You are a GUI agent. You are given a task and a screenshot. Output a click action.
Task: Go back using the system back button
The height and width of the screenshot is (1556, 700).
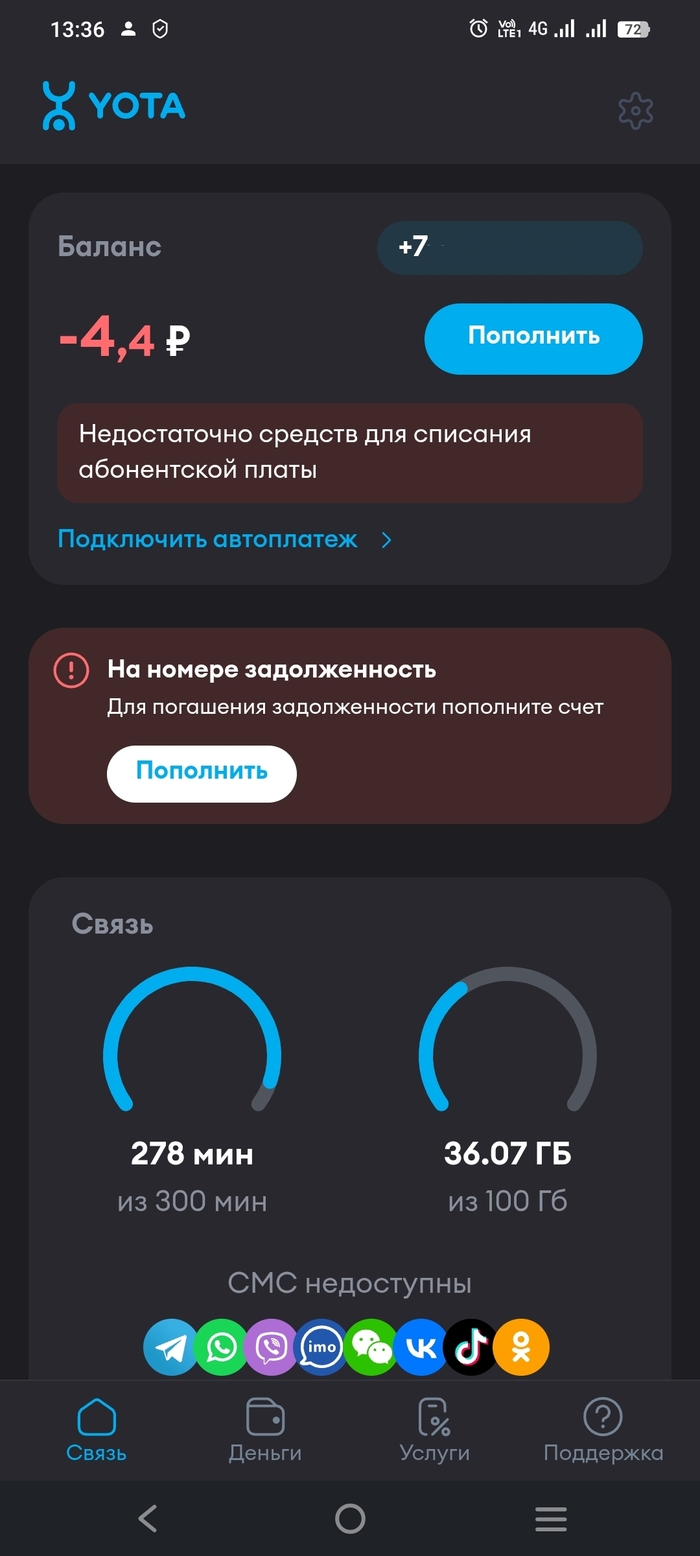click(x=148, y=1519)
